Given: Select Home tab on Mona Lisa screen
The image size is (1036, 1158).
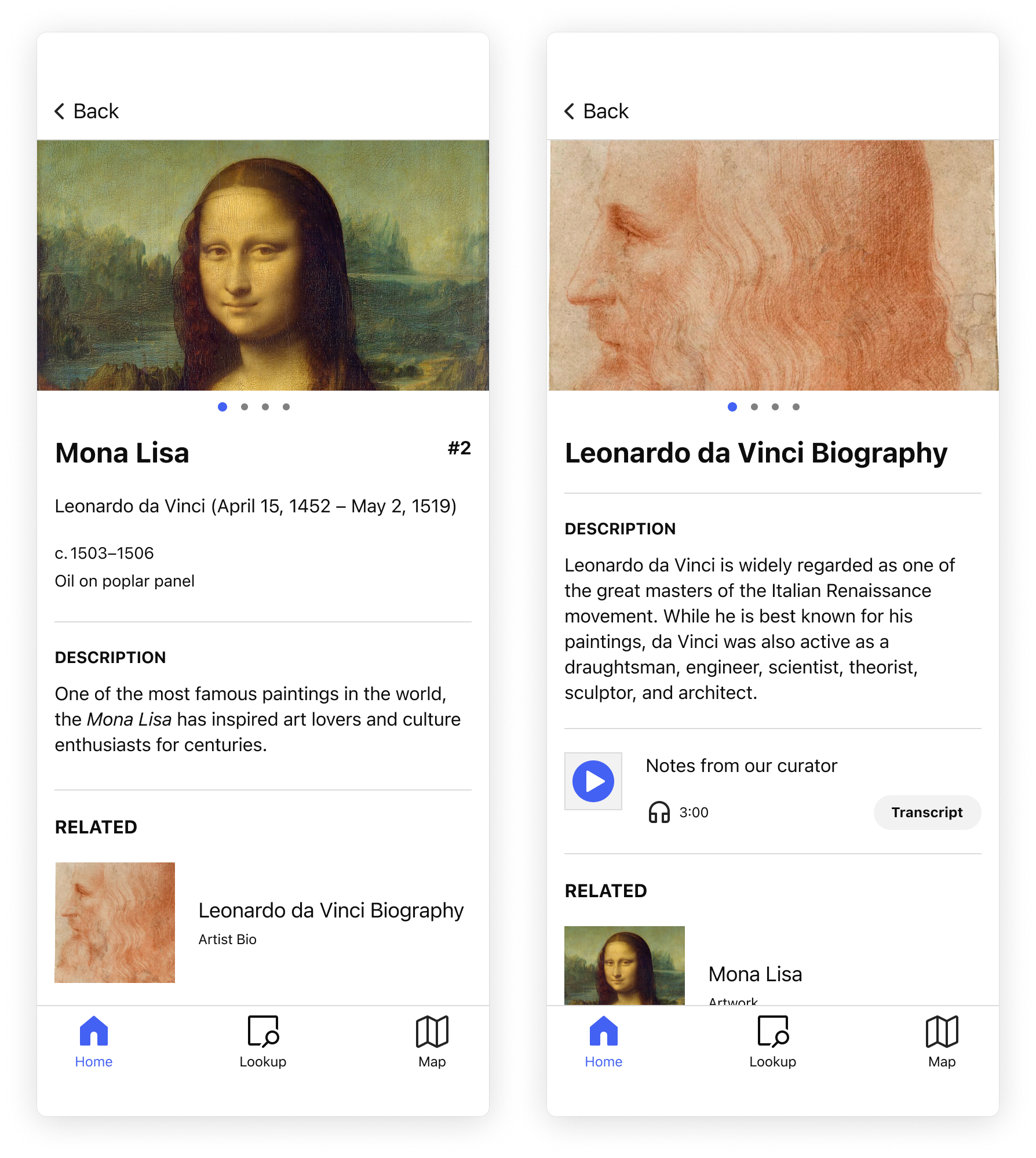Looking at the screenshot, I should [94, 1042].
